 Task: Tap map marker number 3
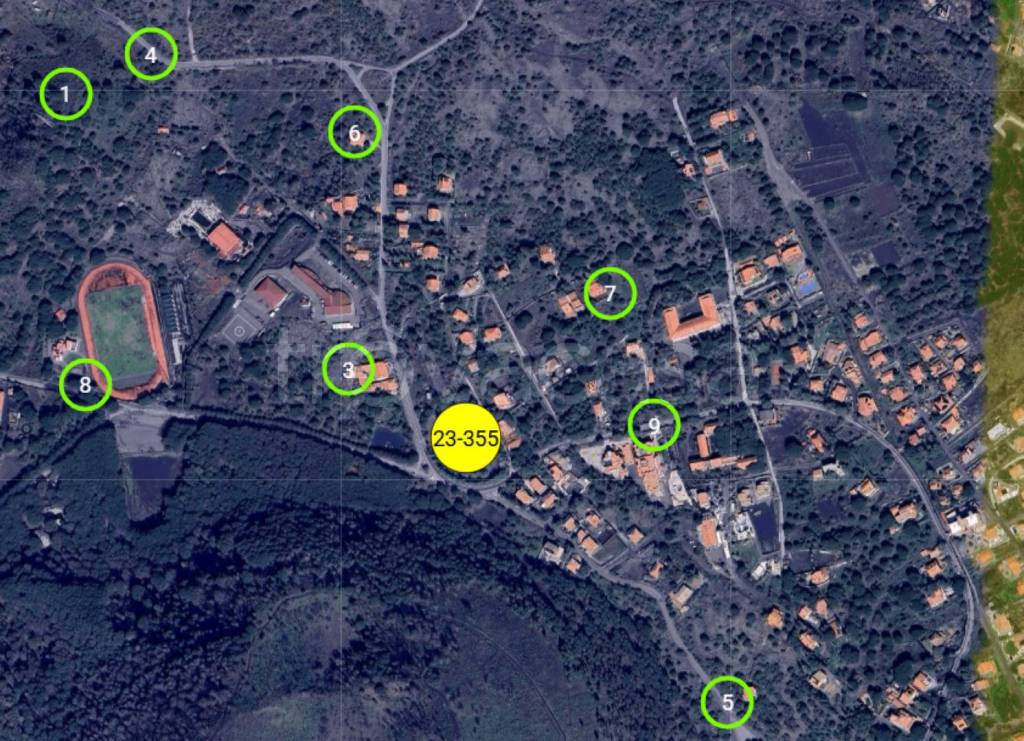(348, 370)
